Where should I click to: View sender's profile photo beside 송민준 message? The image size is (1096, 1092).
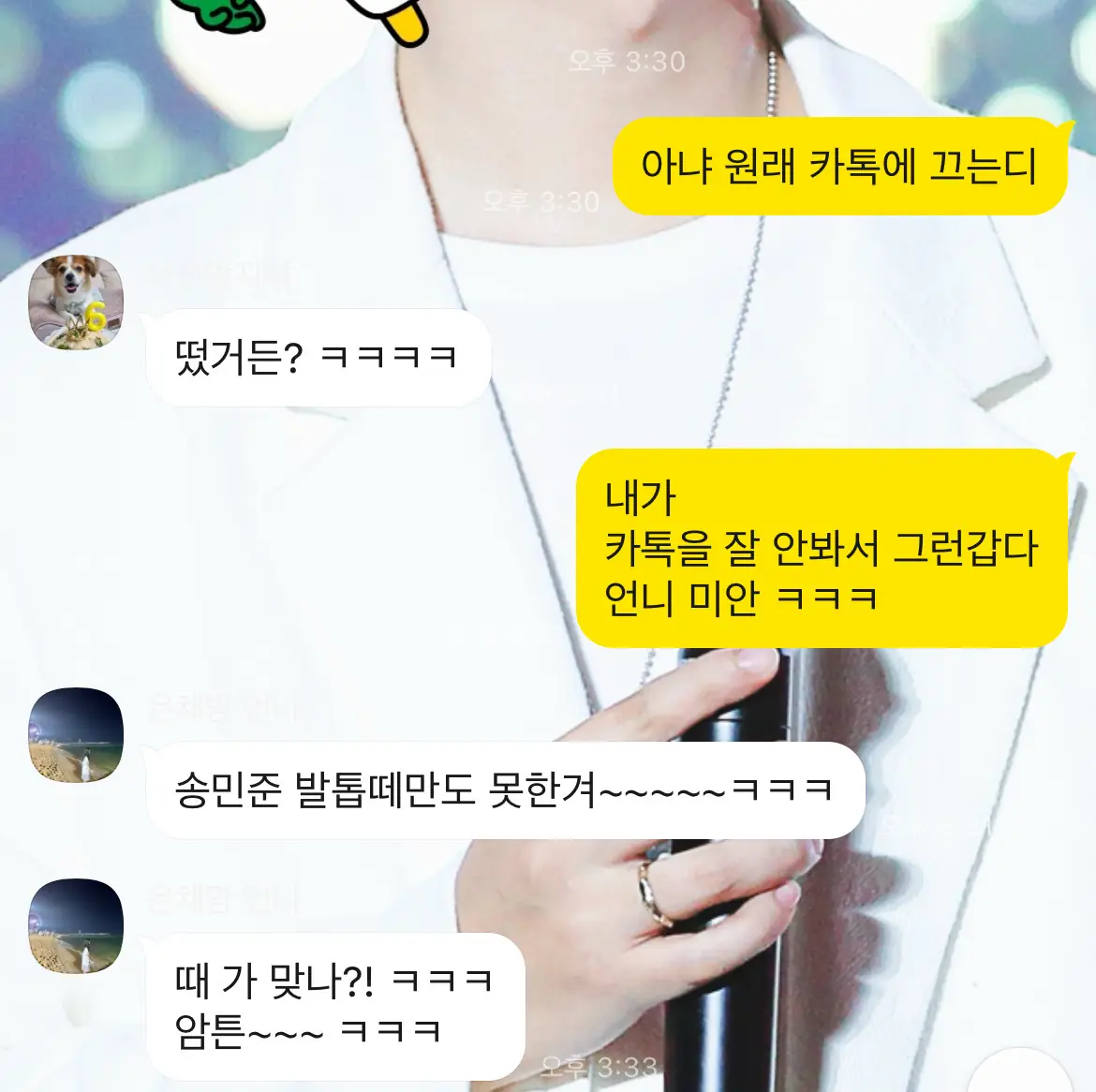point(77,735)
